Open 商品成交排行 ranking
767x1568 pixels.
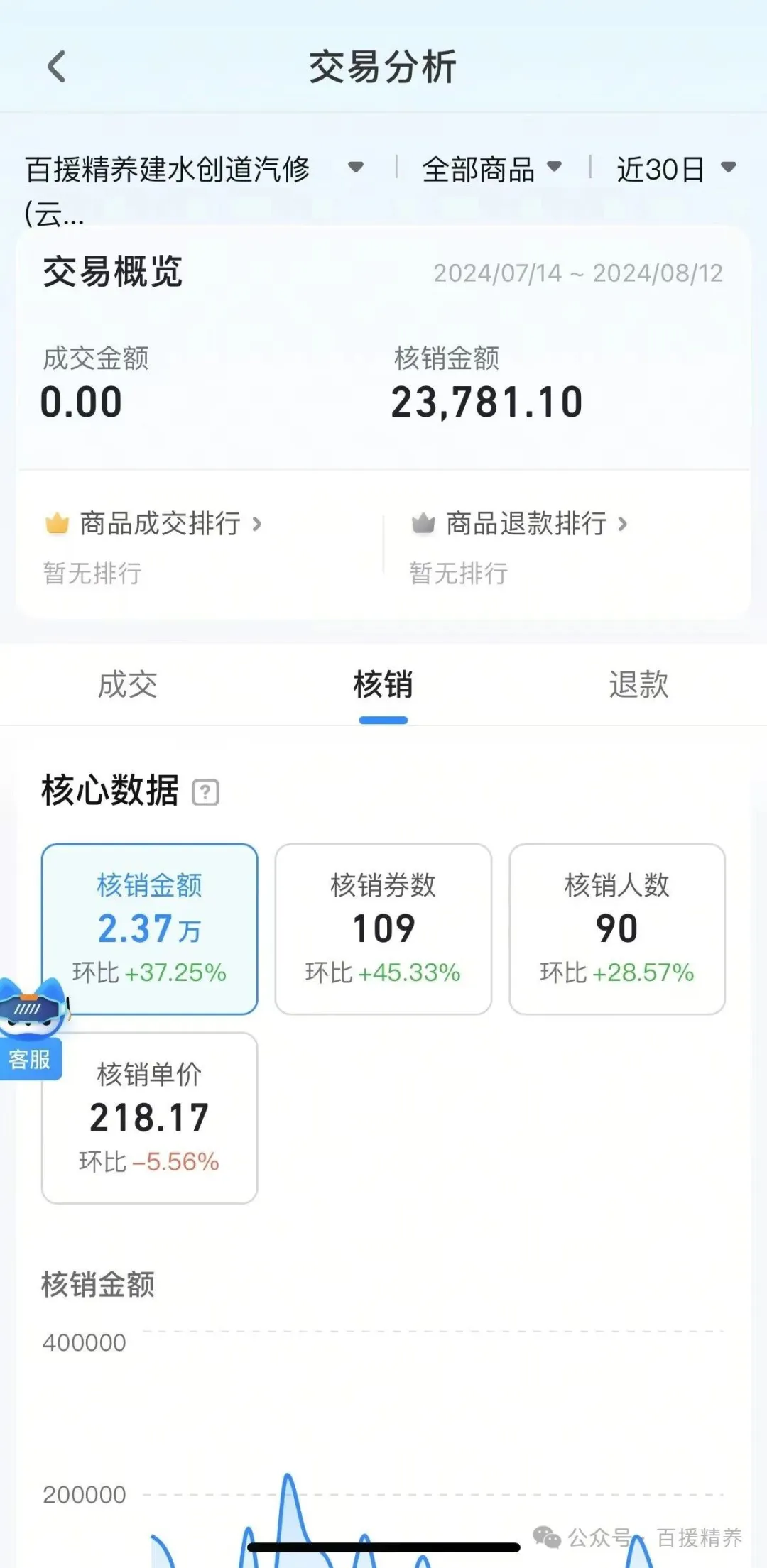coord(153,524)
